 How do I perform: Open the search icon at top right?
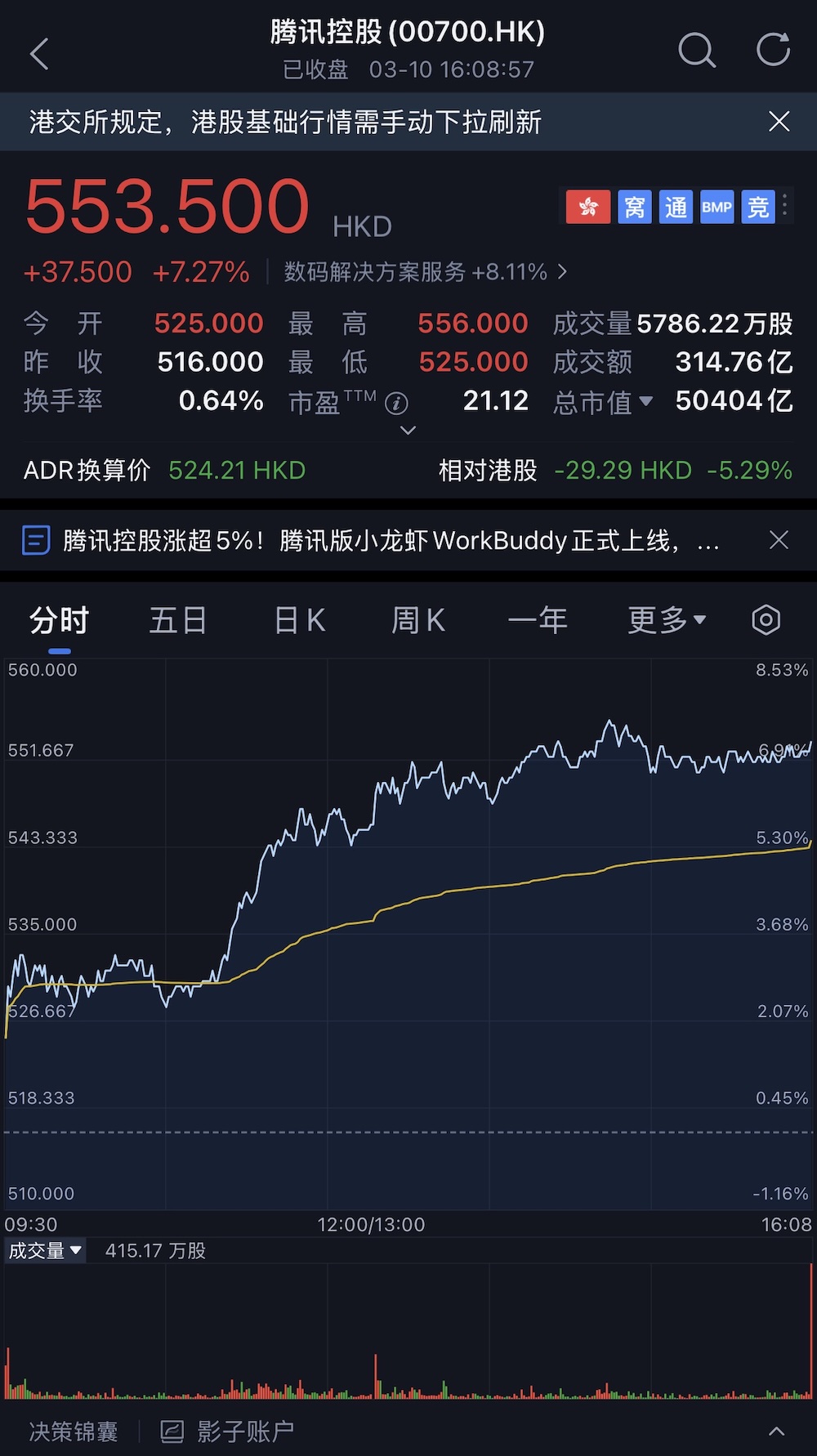pos(697,51)
